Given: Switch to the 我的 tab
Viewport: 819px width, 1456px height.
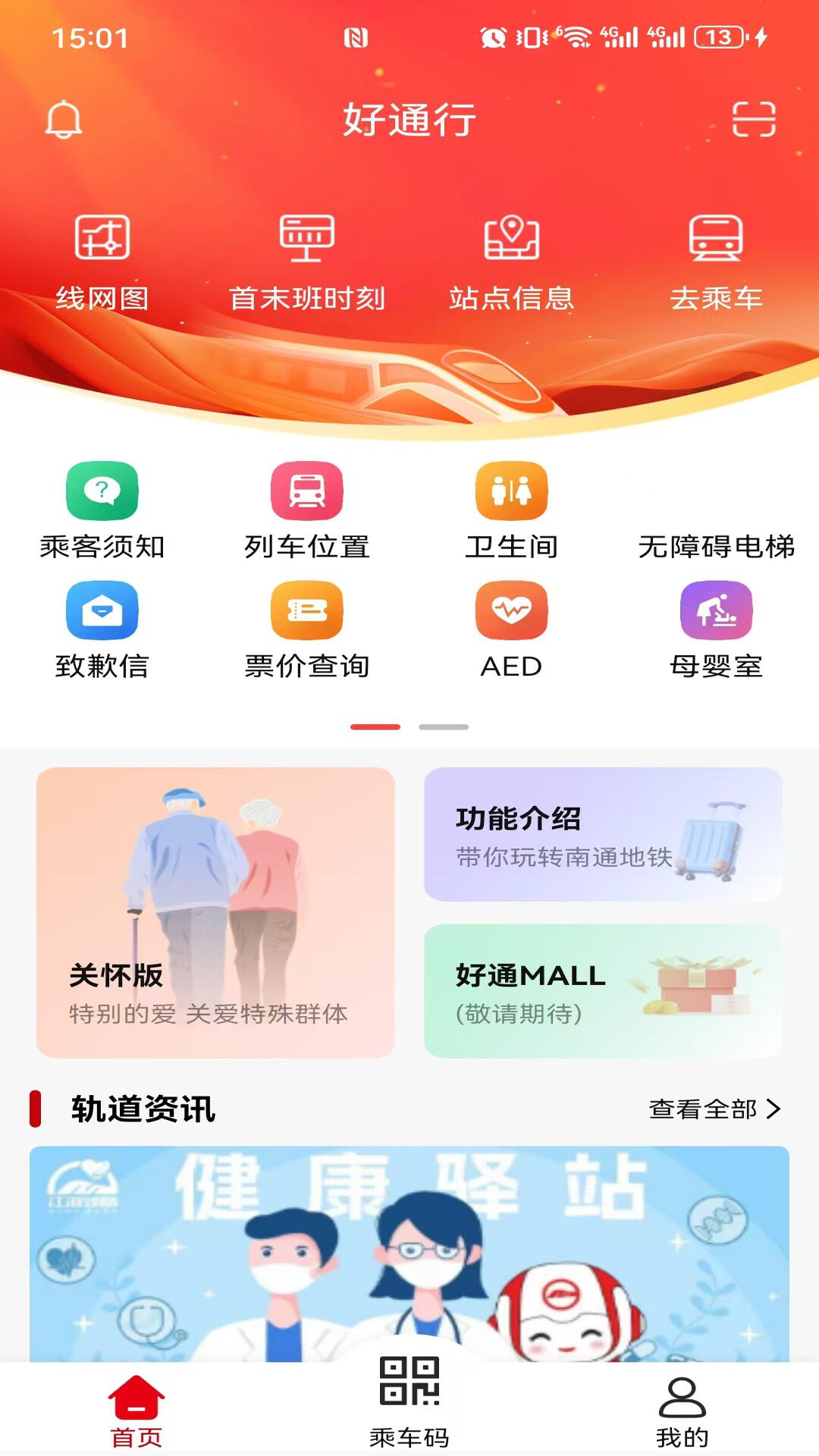Looking at the screenshot, I should tap(682, 1412).
